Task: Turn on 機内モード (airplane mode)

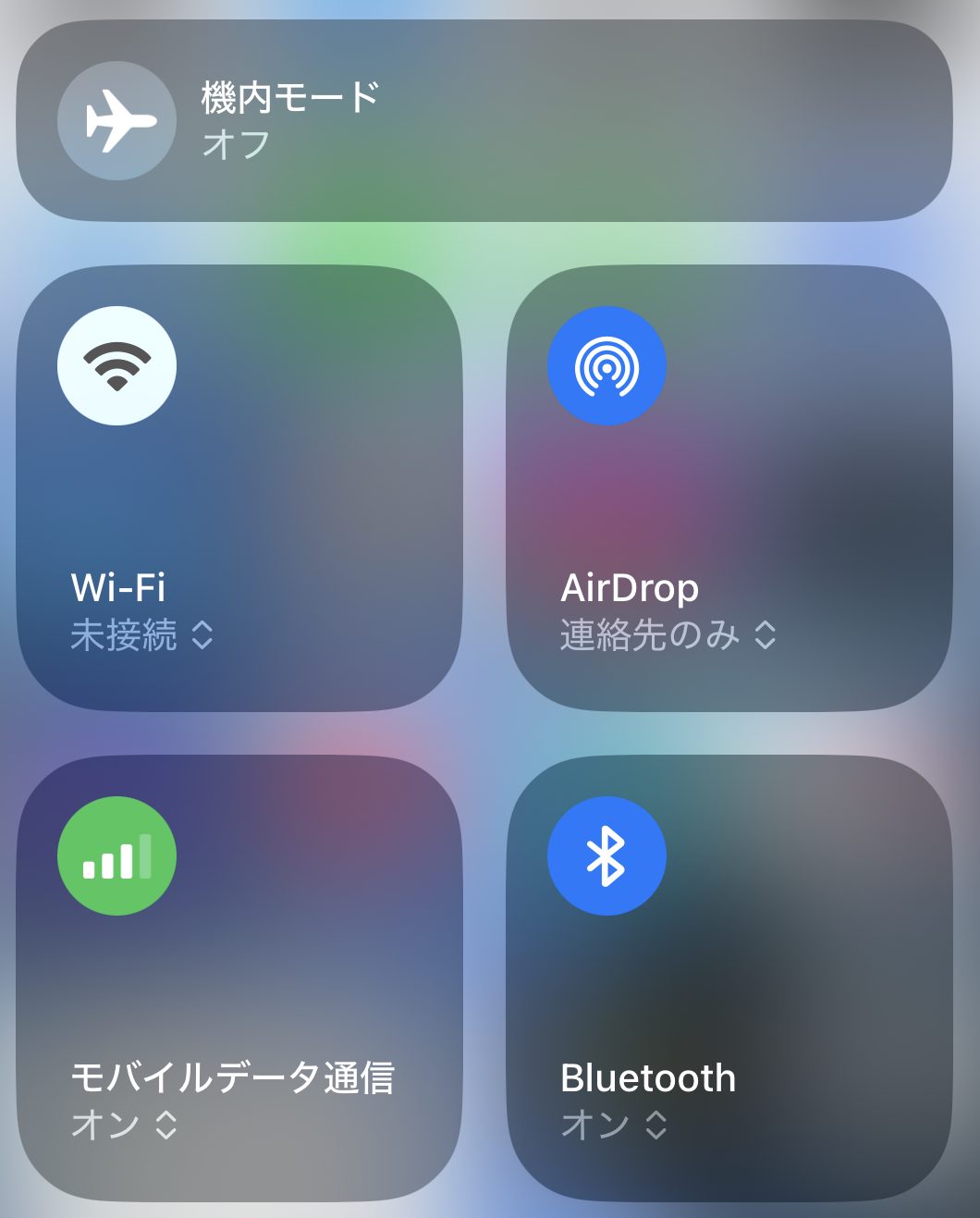Action: pos(116,120)
